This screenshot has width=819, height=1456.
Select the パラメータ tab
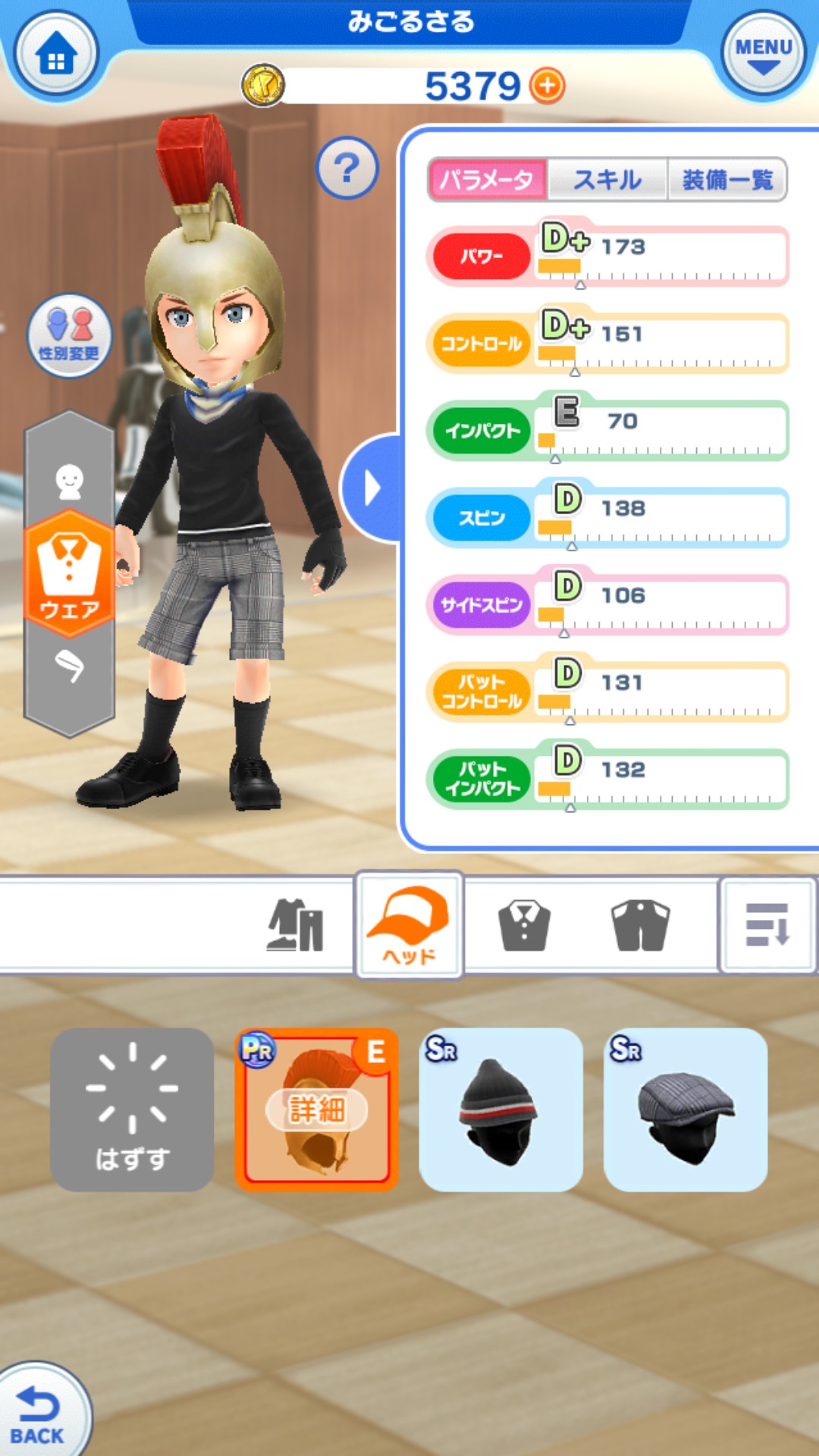click(488, 180)
